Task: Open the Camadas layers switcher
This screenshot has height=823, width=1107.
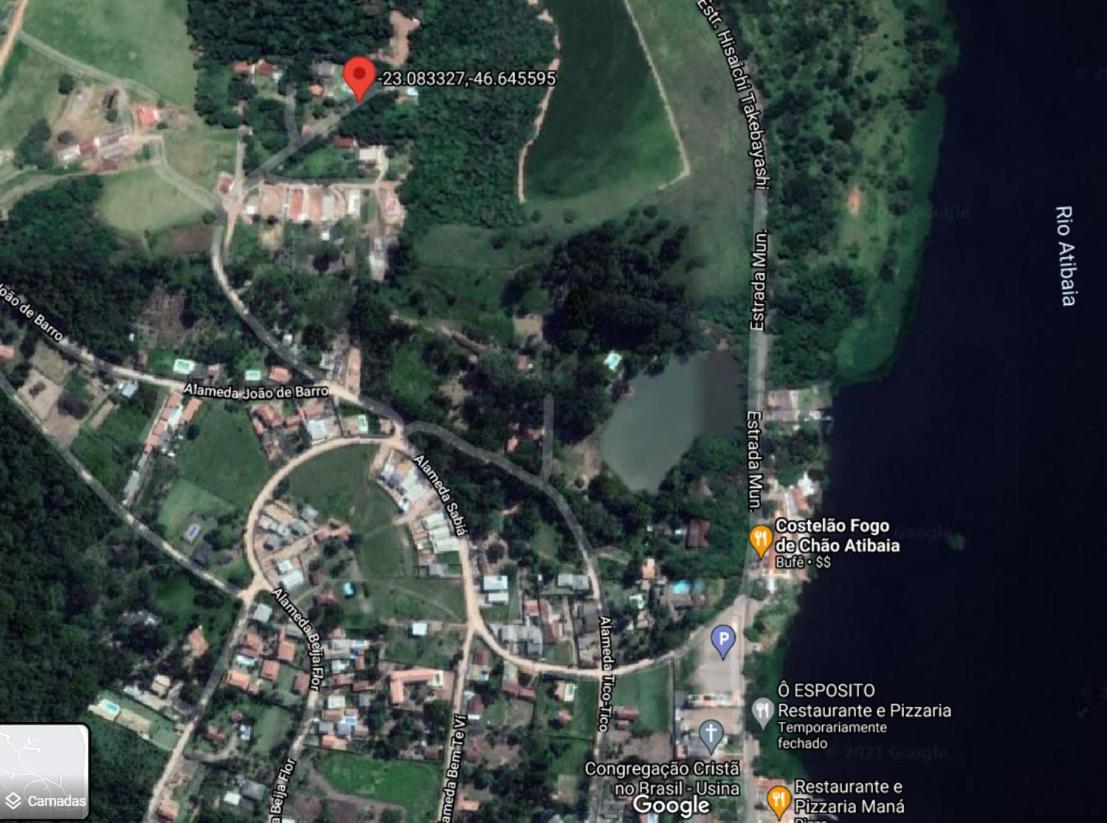Action: [x=44, y=772]
